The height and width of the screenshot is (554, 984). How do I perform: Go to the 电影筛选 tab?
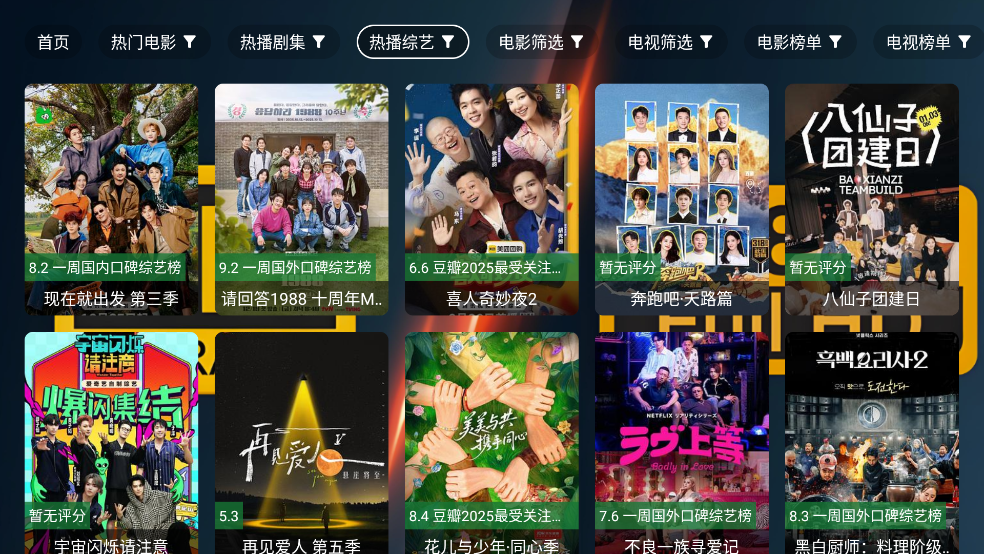pyautogui.click(x=541, y=42)
